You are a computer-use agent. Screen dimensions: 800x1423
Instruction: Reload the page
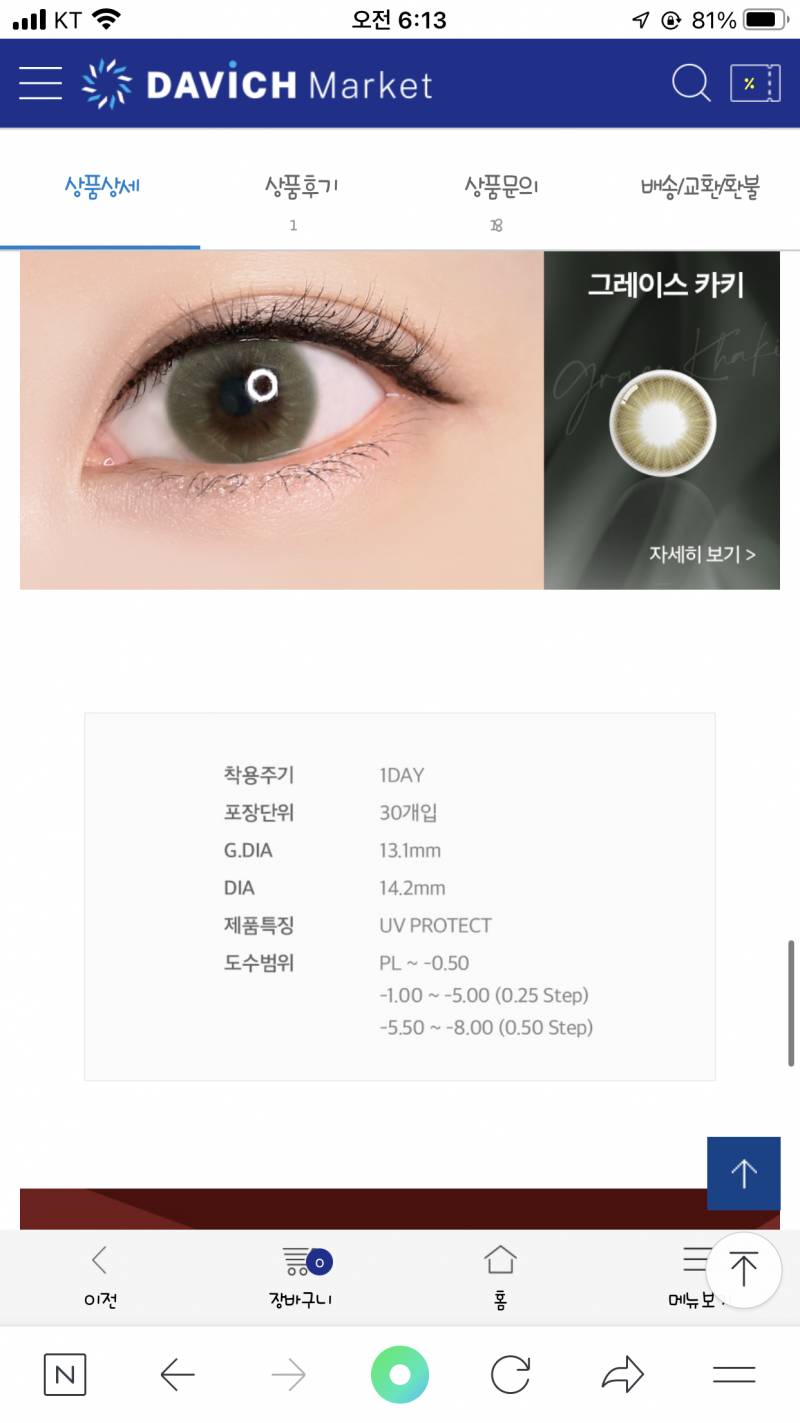coord(510,1376)
